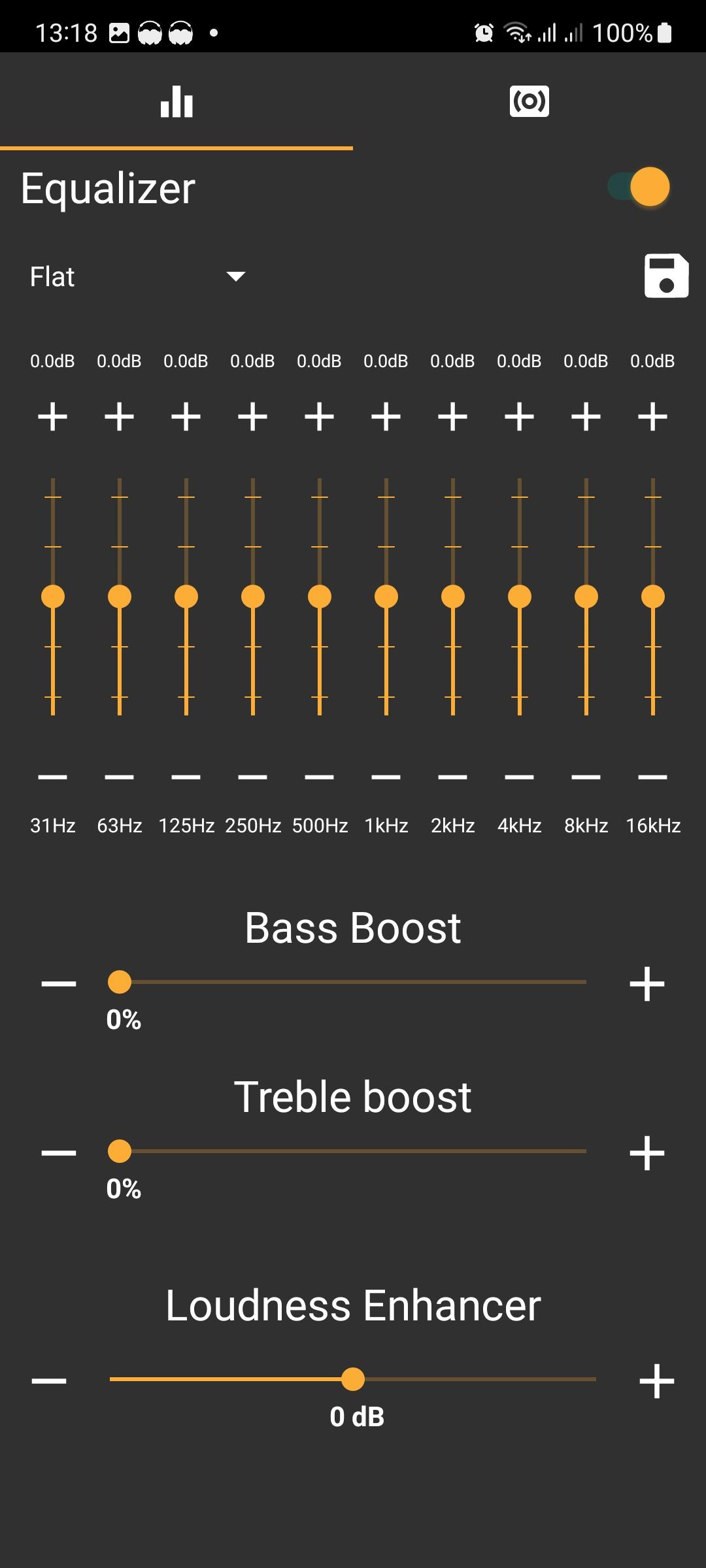The height and width of the screenshot is (1568, 706).
Task: Select the equalizer bars tab
Action: pyautogui.click(x=176, y=101)
